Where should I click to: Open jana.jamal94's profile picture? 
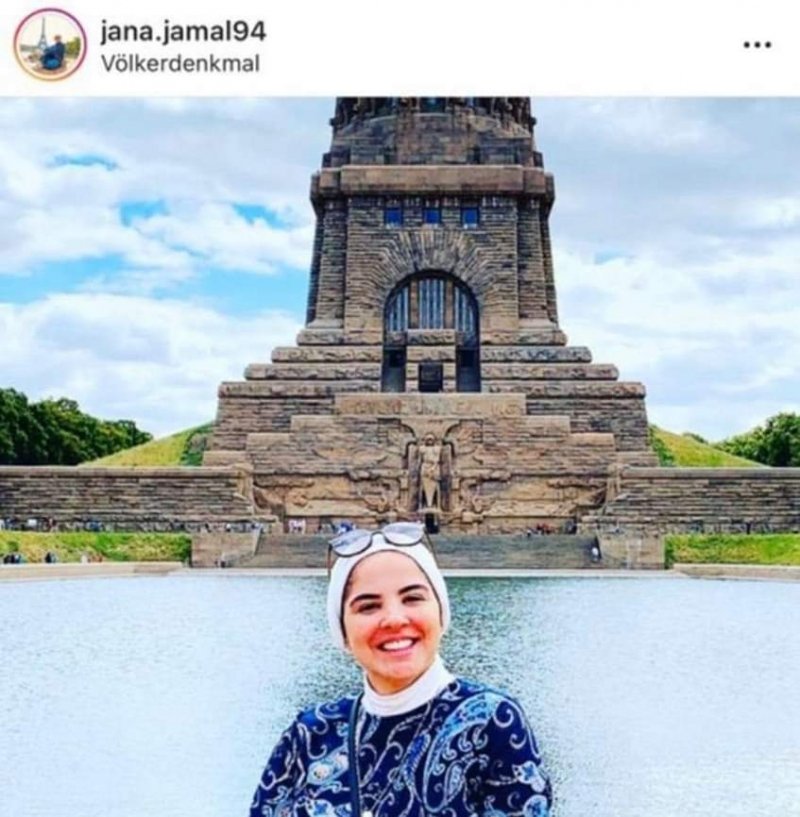tap(50, 45)
